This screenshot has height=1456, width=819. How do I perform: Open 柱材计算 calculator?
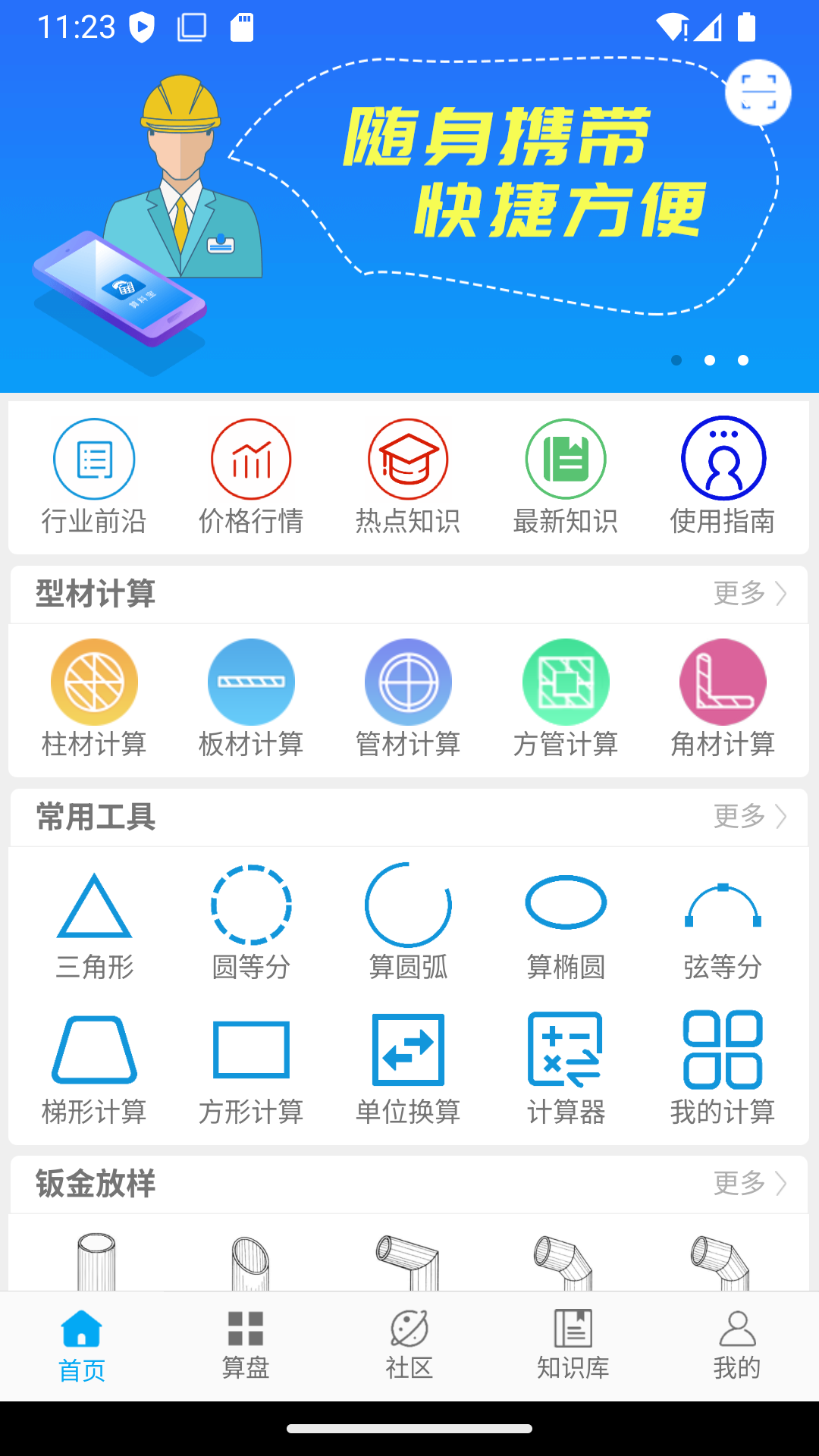point(94,699)
